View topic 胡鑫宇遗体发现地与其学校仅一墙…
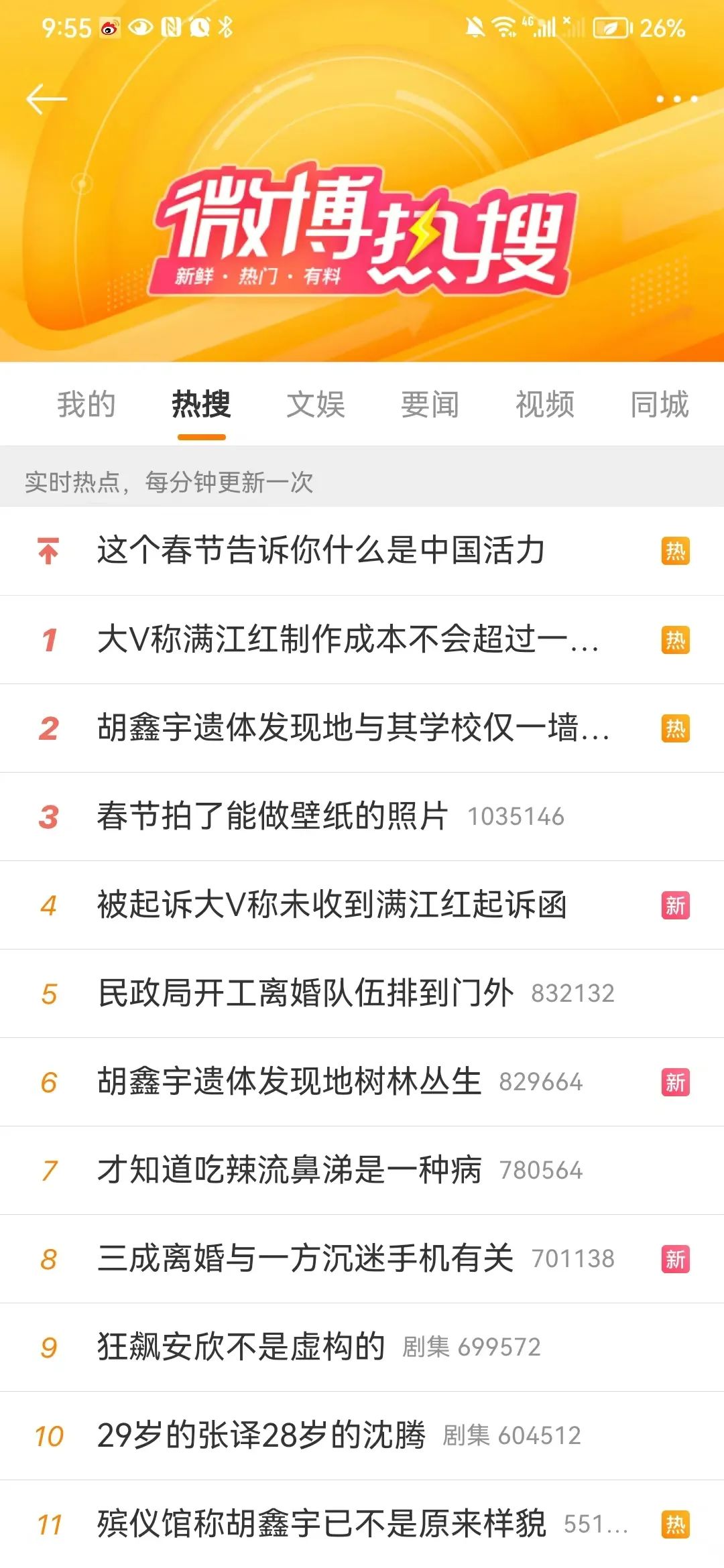The height and width of the screenshot is (1568, 724). 353,728
